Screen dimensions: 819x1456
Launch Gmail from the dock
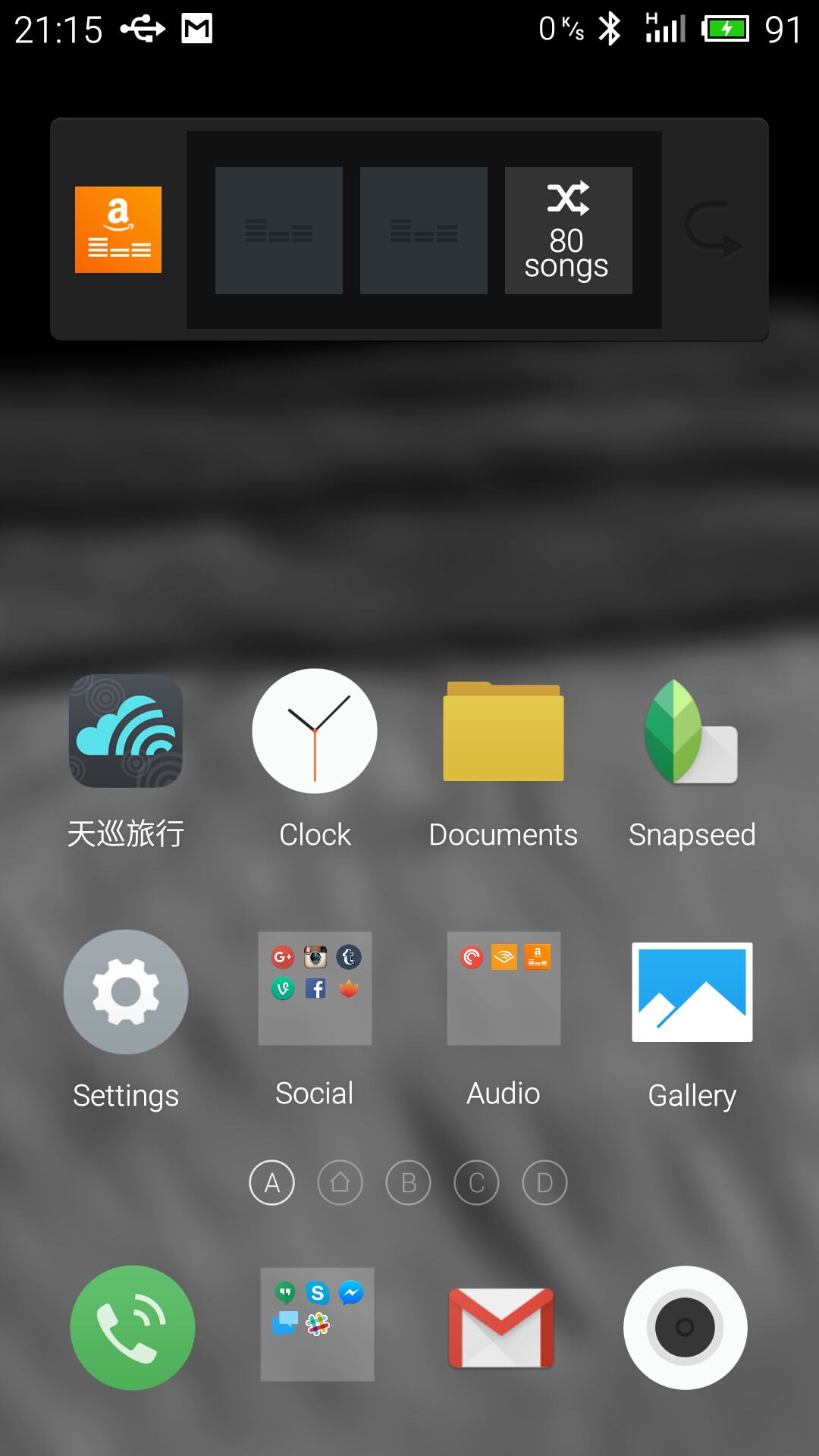coord(501,1328)
